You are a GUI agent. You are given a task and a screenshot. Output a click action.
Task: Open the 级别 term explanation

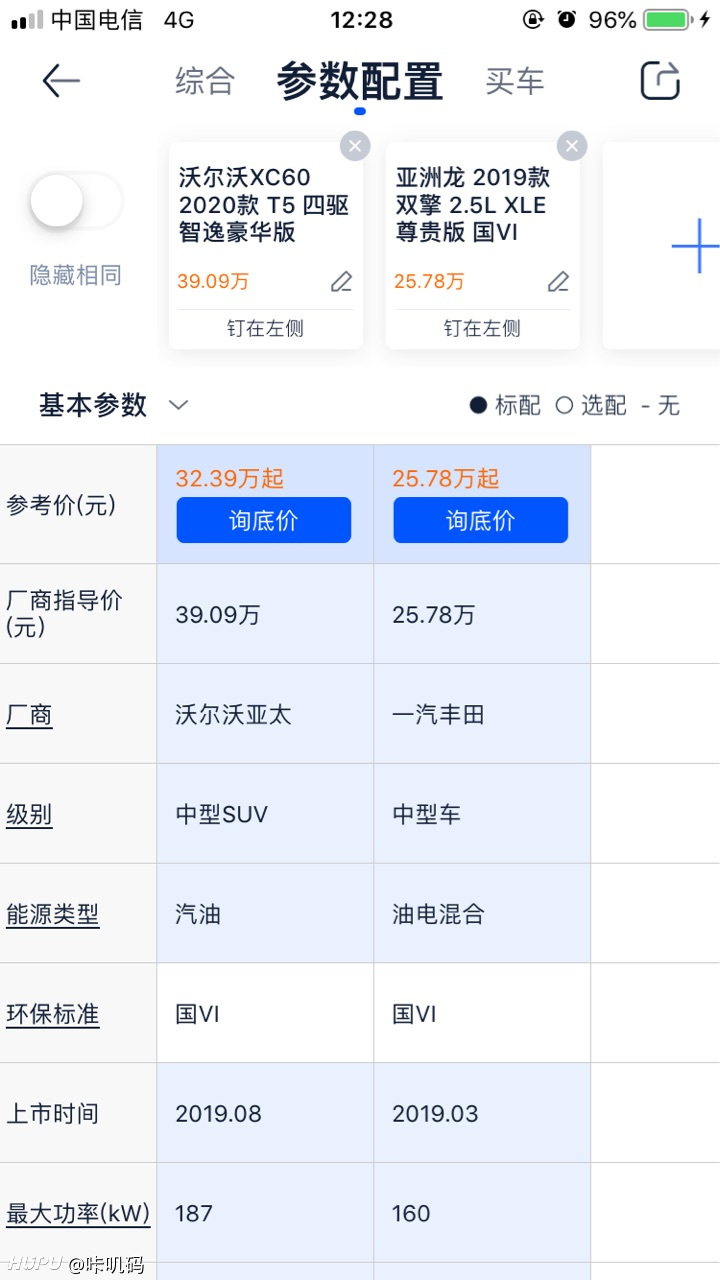(x=29, y=815)
